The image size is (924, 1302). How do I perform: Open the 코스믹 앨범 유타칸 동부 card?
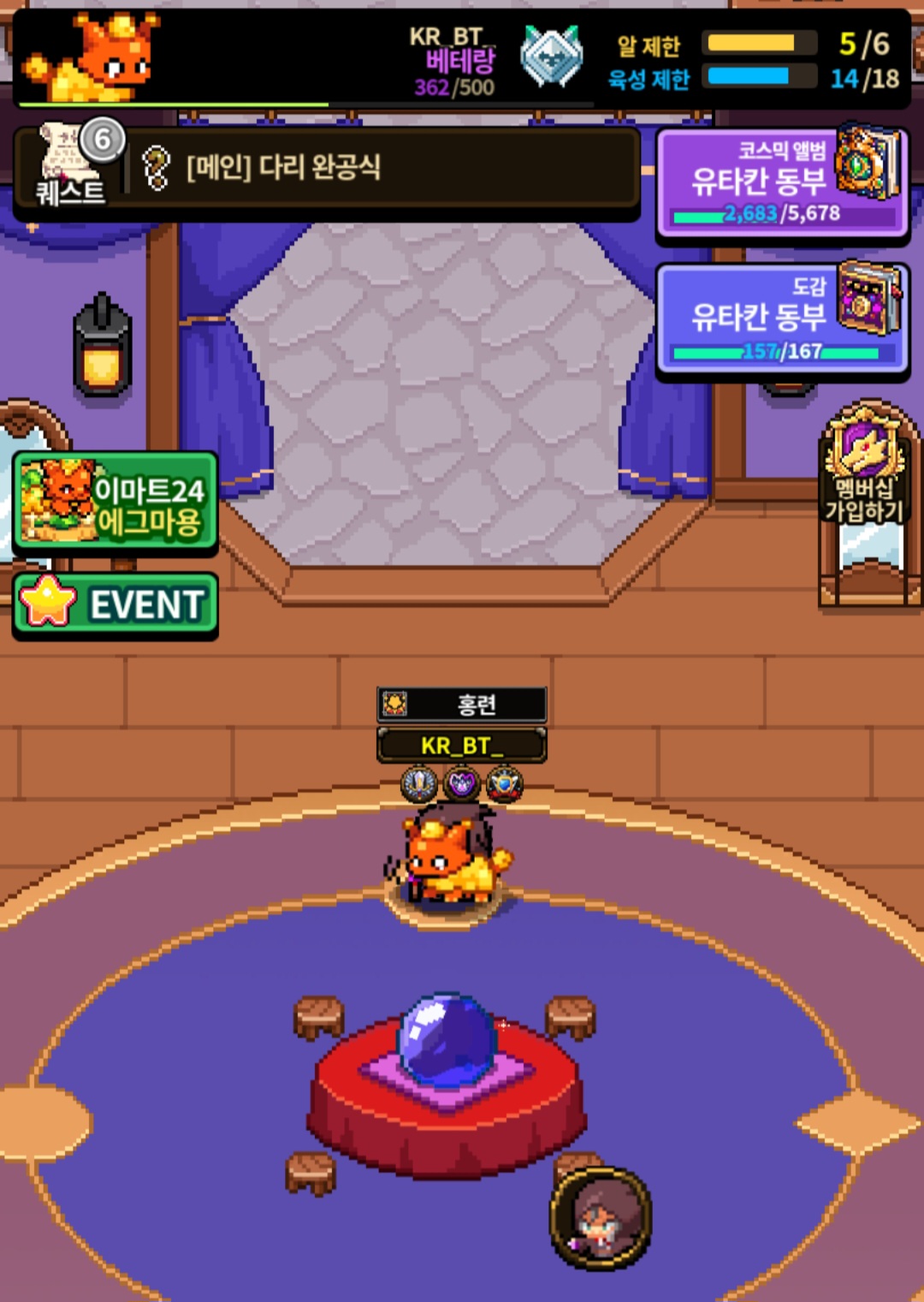(x=781, y=182)
